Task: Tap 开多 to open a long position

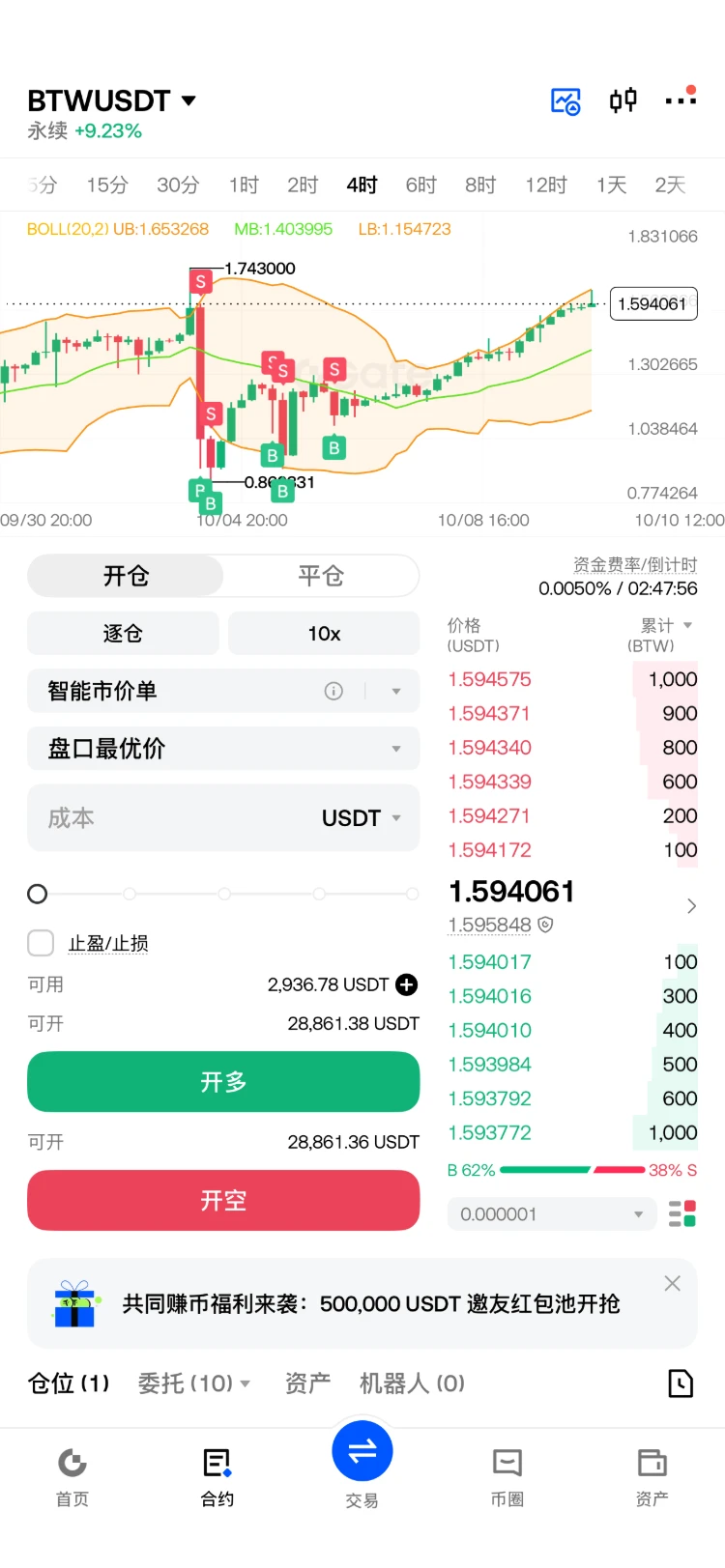Action: [223, 1082]
